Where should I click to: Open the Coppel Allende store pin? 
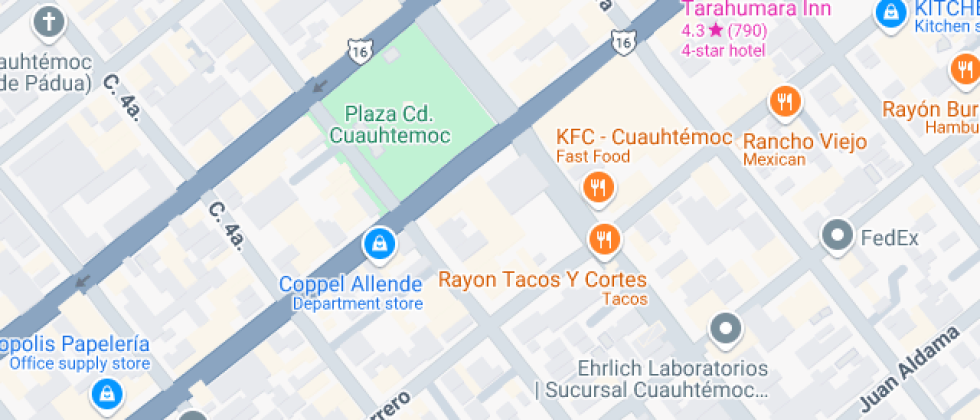[379, 244]
